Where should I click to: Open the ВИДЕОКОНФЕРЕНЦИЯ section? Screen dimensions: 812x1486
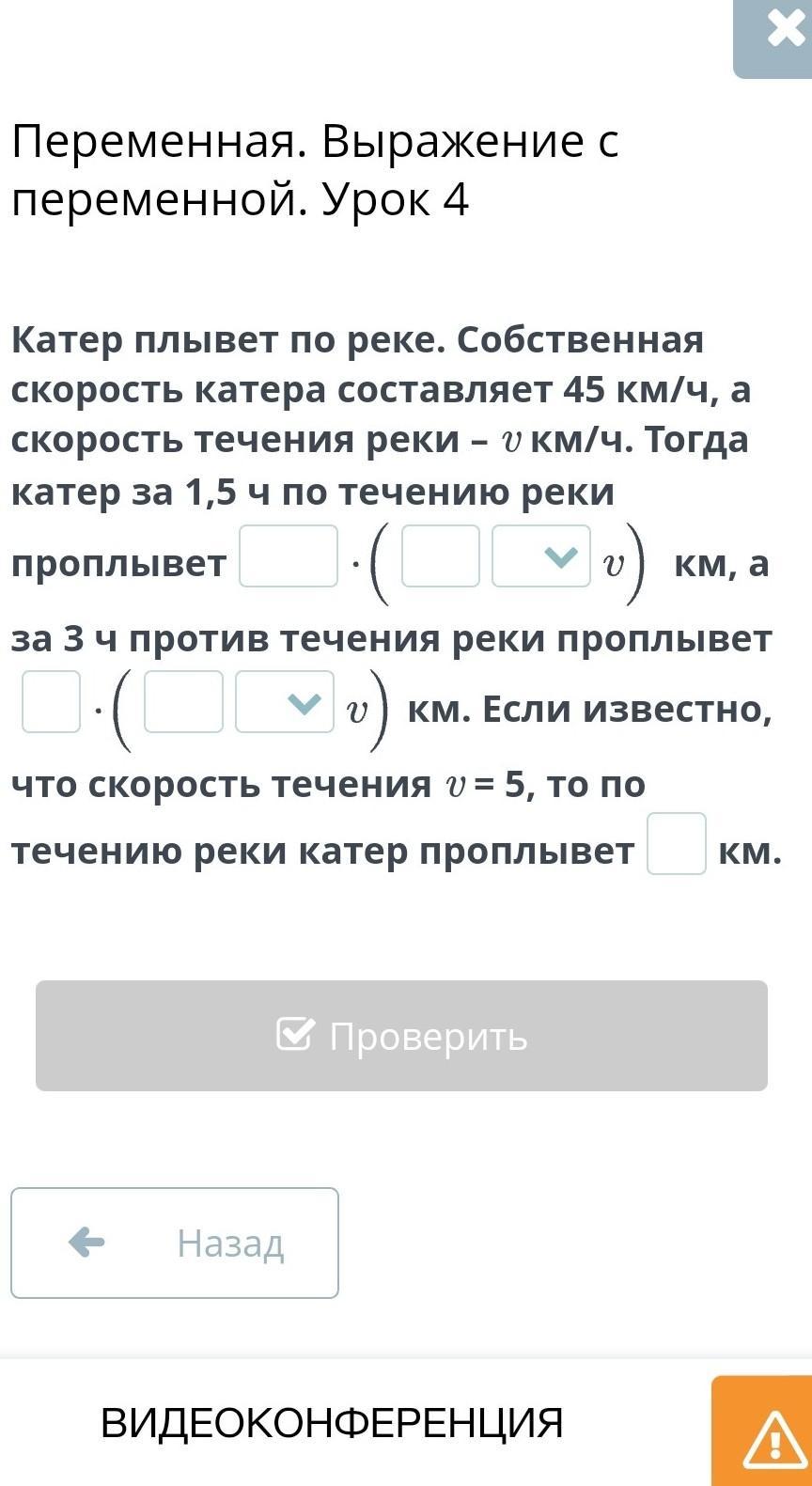(332, 1423)
